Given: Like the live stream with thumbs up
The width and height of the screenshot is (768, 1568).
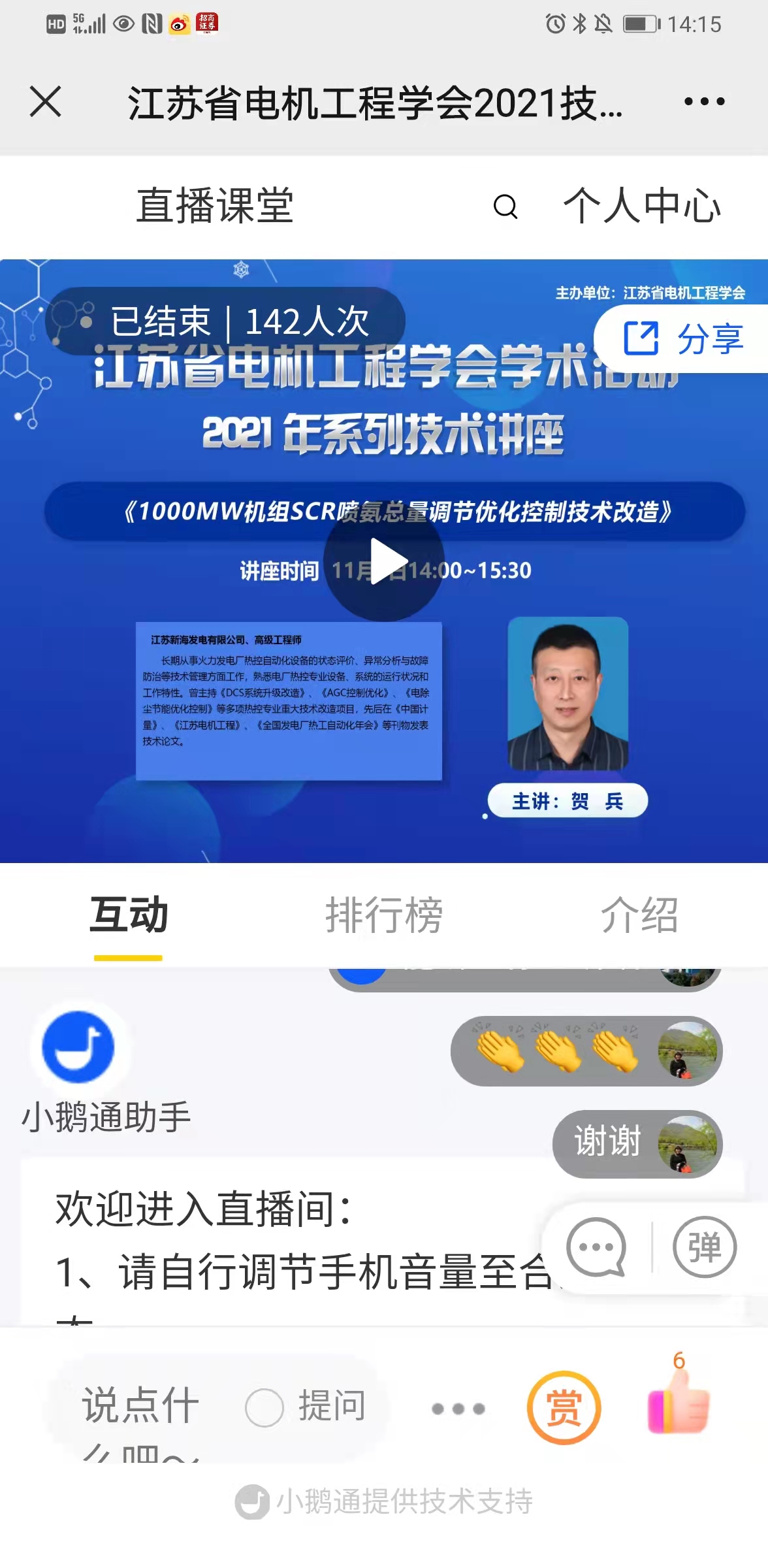Looking at the screenshot, I should 679,1405.
